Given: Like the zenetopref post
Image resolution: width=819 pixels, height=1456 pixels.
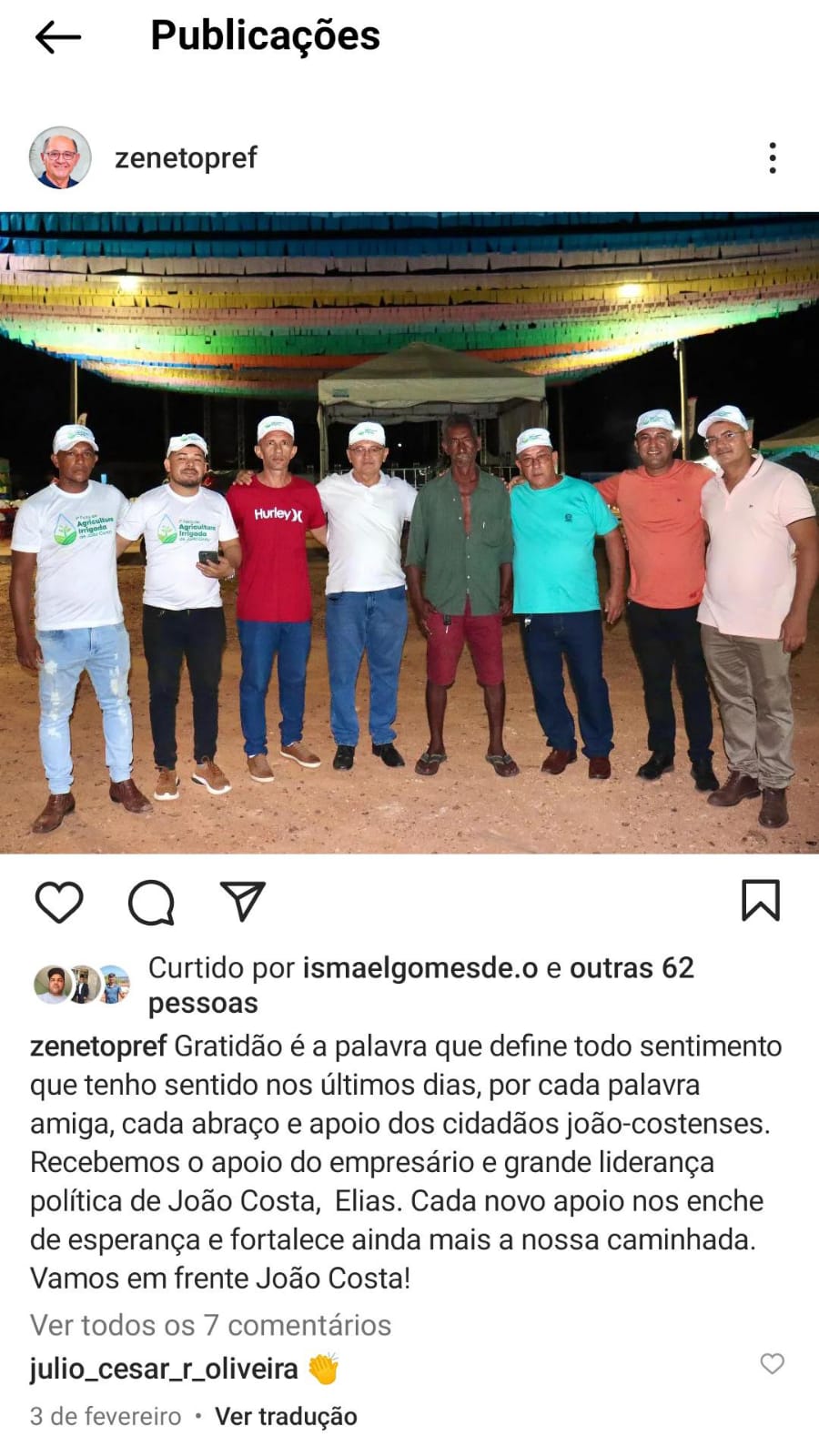Looking at the screenshot, I should point(59,902).
